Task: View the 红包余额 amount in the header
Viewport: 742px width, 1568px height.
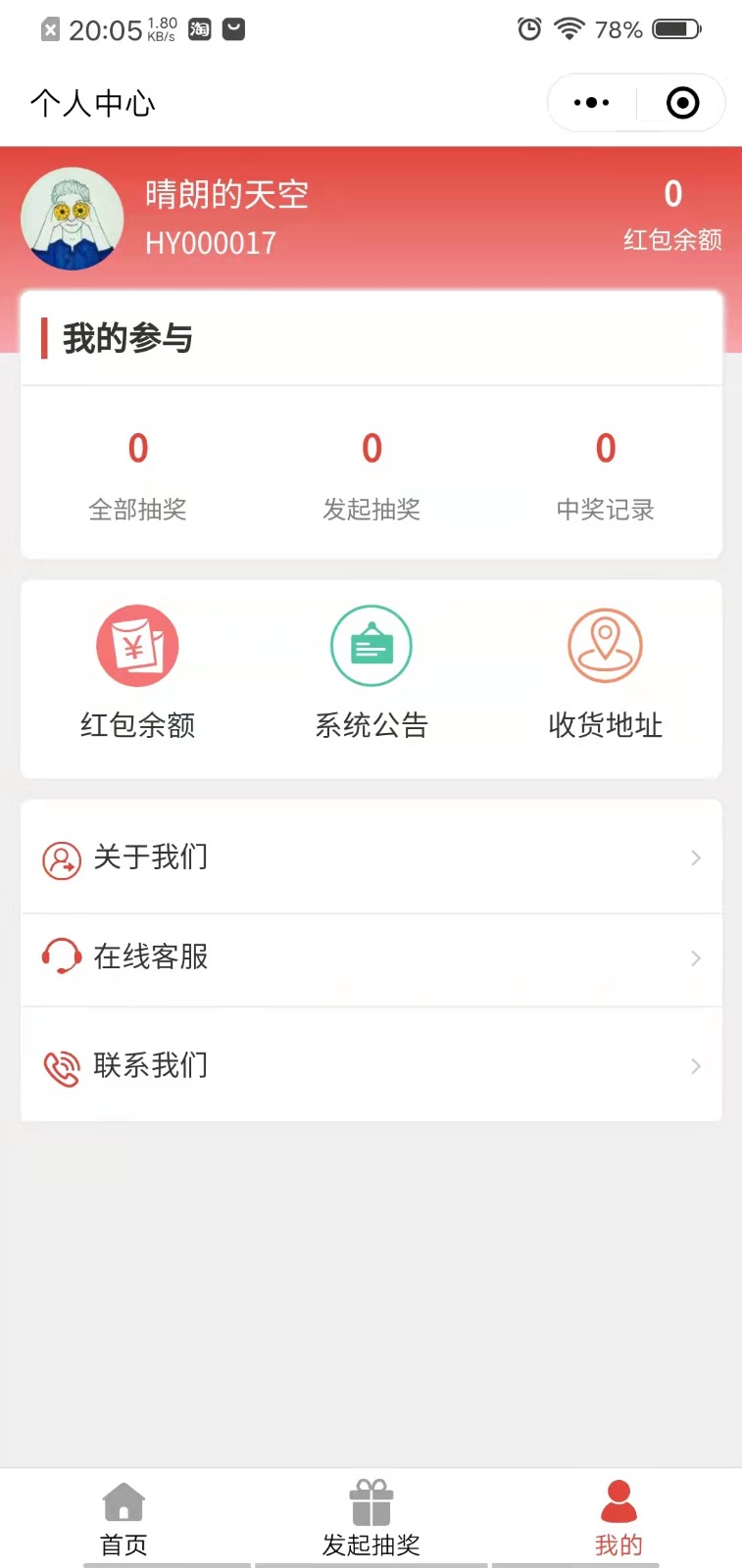Action: [672, 213]
